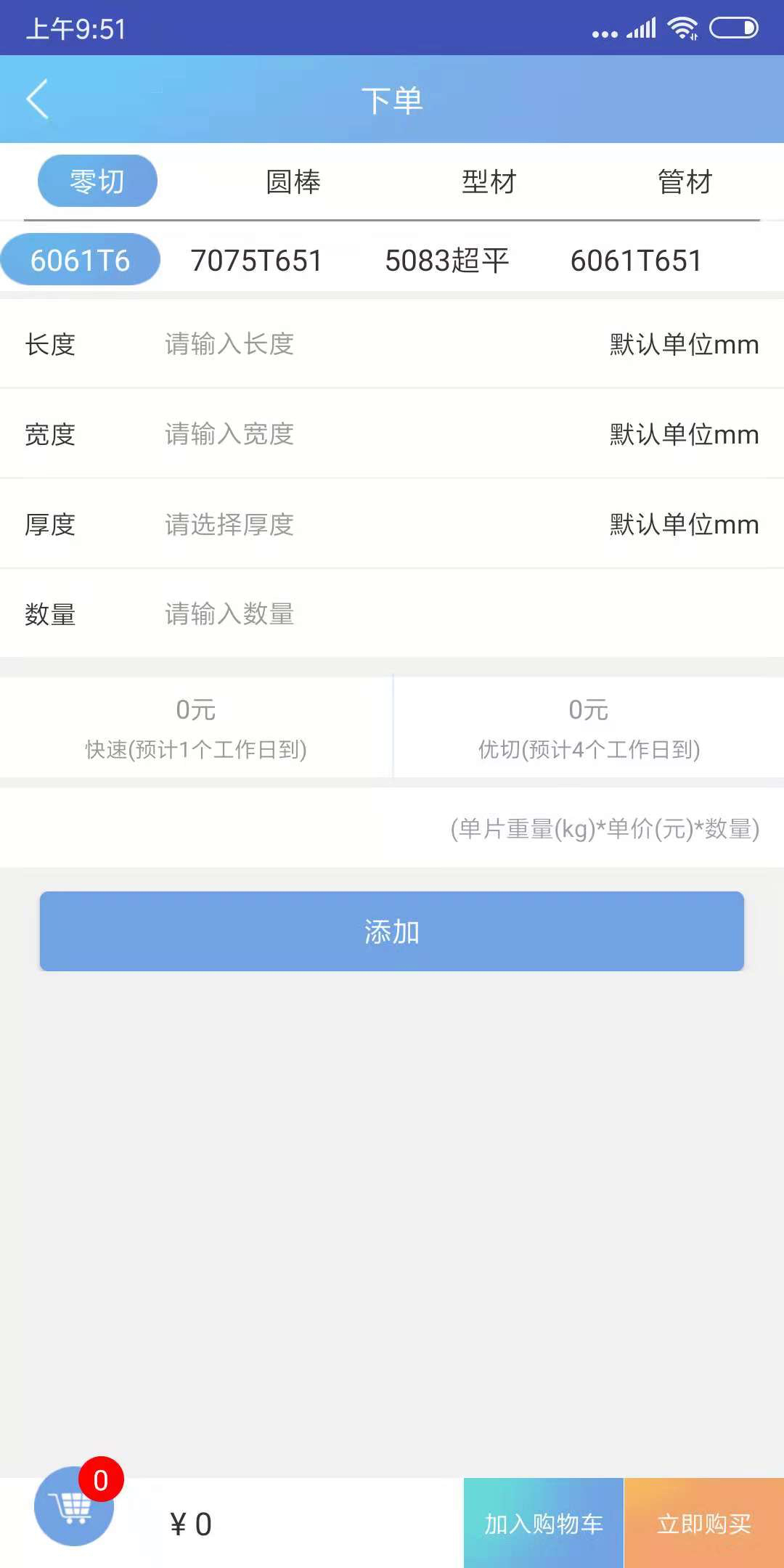Tap 立即购买 to buy now
The width and height of the screenshot is (784, 1568).
(x=704, y=1523)
